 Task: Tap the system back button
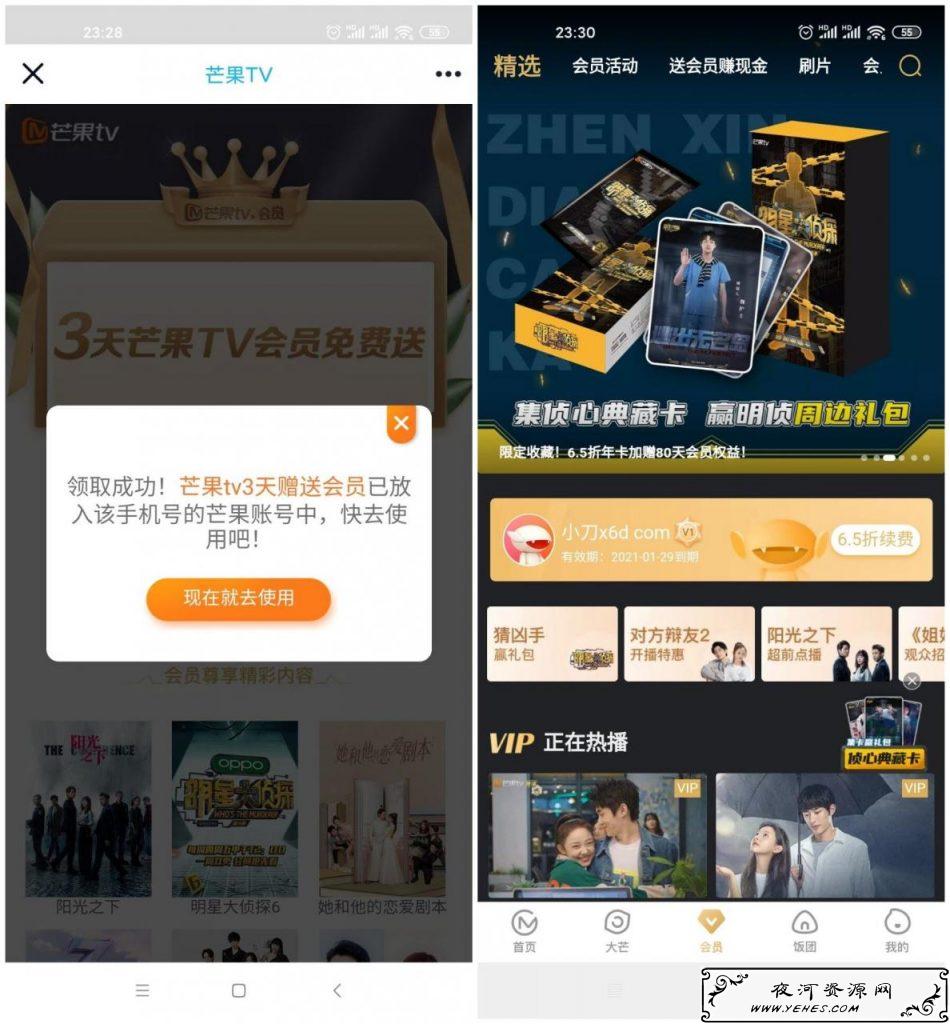[x=336, y=990]
